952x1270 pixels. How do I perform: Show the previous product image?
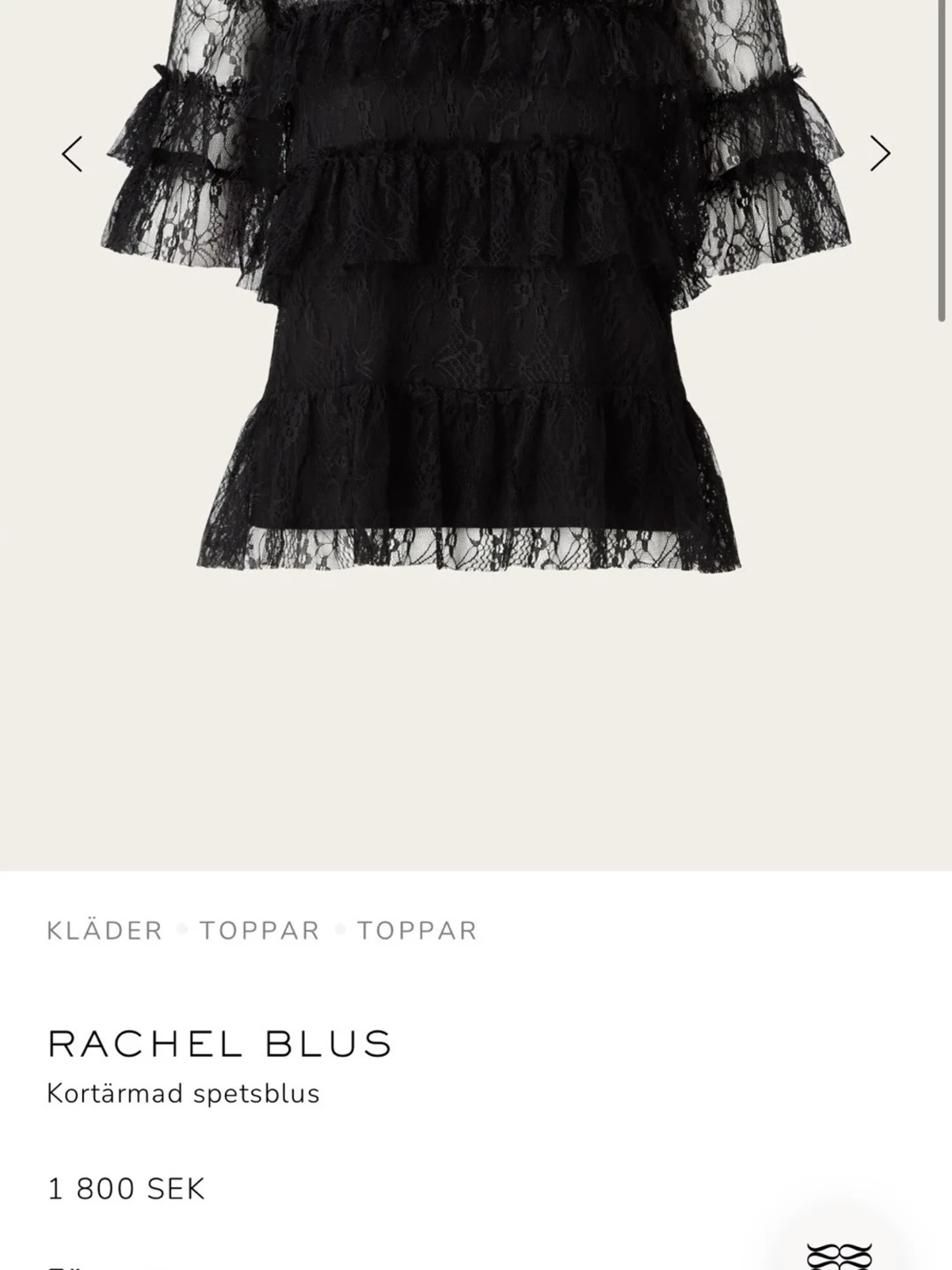click(x=73, y=154)
